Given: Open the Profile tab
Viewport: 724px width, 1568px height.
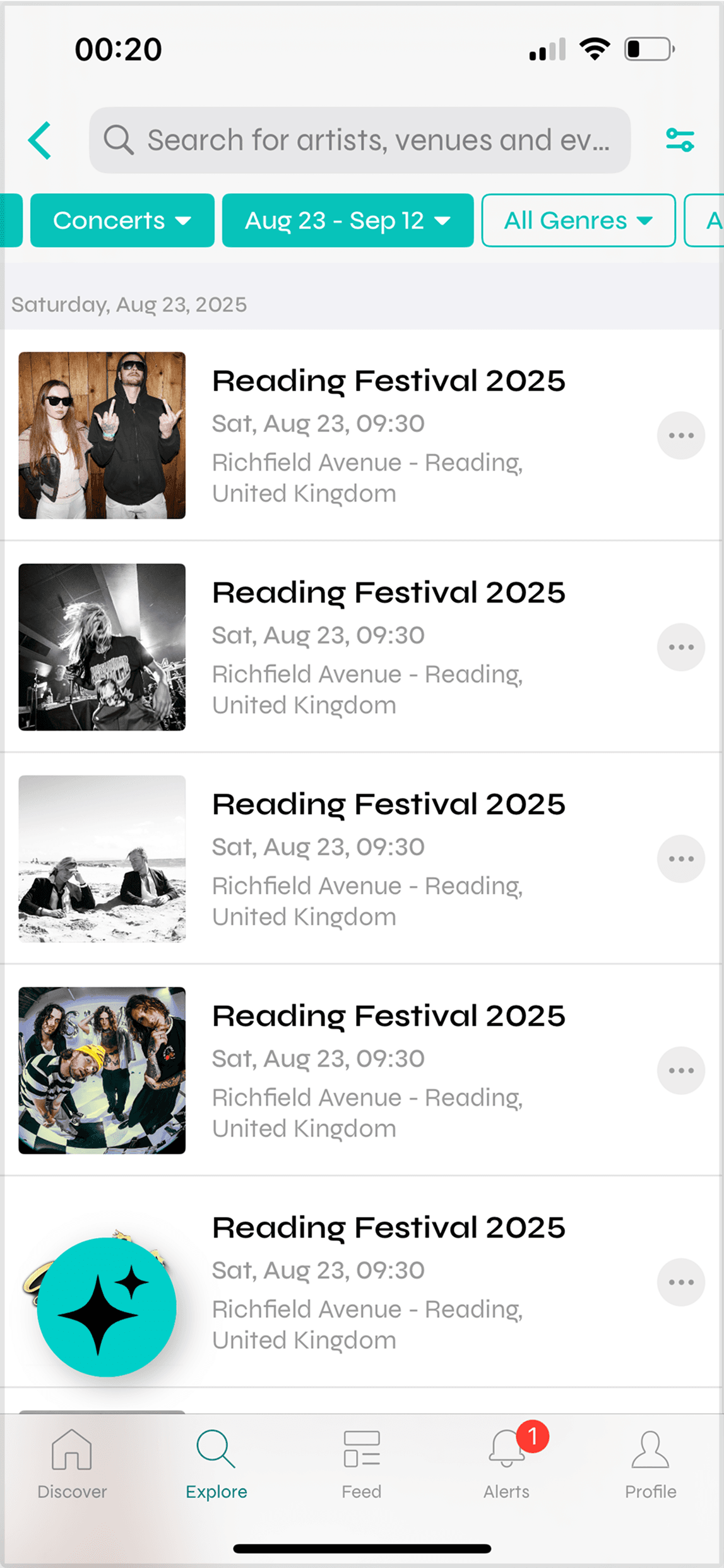Looking at the screenshot, I should (x=650, y=1464).
